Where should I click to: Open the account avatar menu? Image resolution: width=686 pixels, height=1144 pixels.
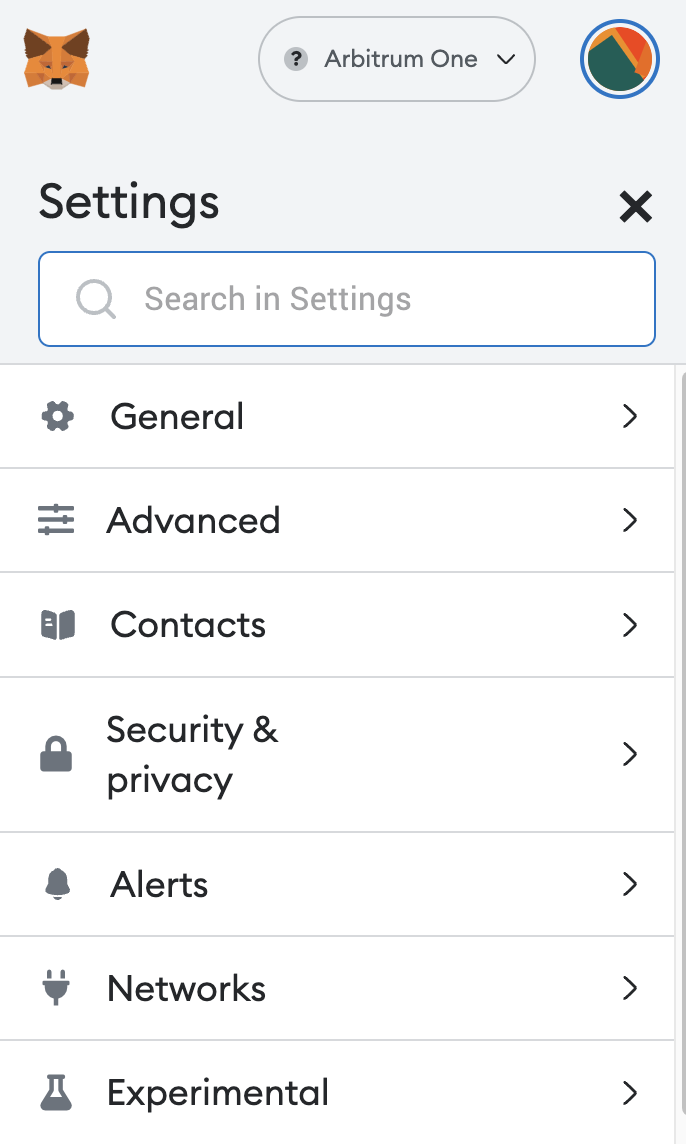pyautogui.click(x=619, y=59)
